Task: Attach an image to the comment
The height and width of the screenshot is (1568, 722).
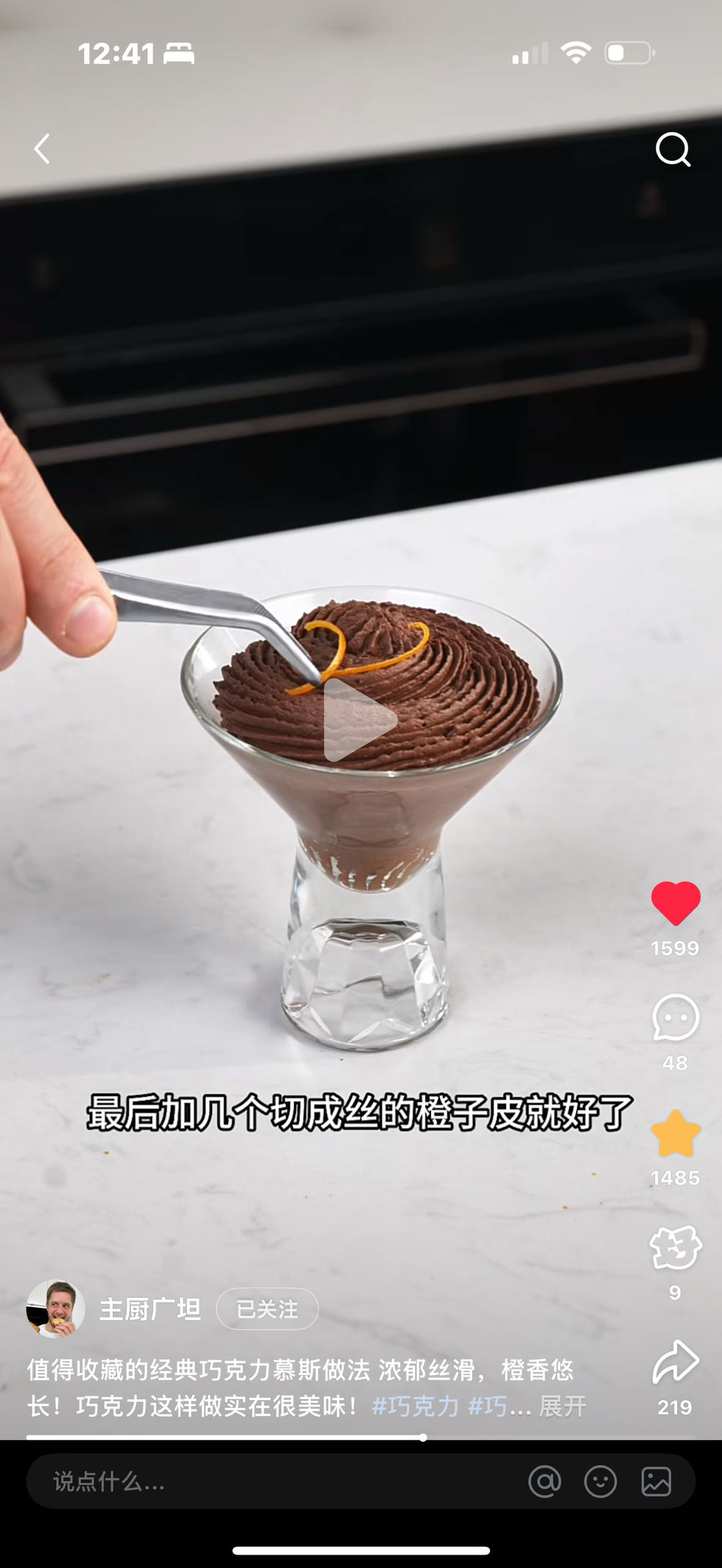Action: (x=656, y=1482)
